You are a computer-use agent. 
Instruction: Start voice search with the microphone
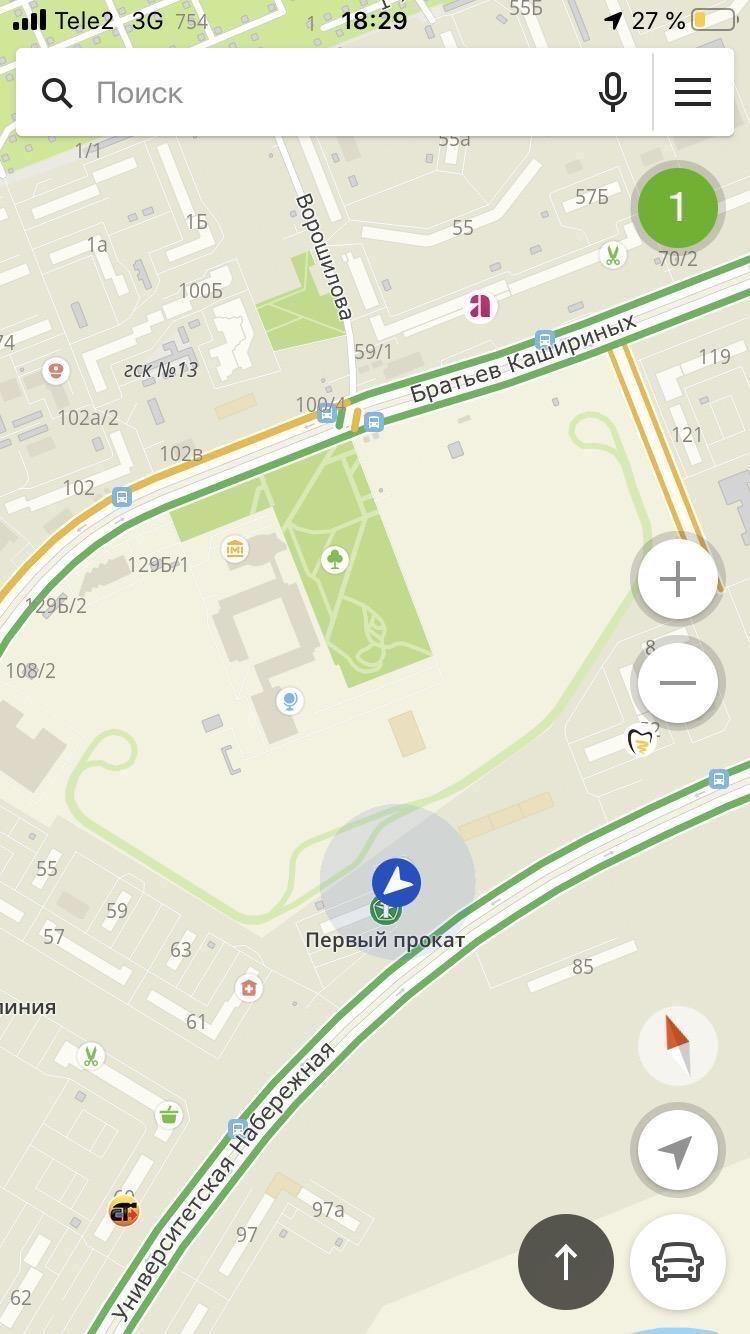612,93
